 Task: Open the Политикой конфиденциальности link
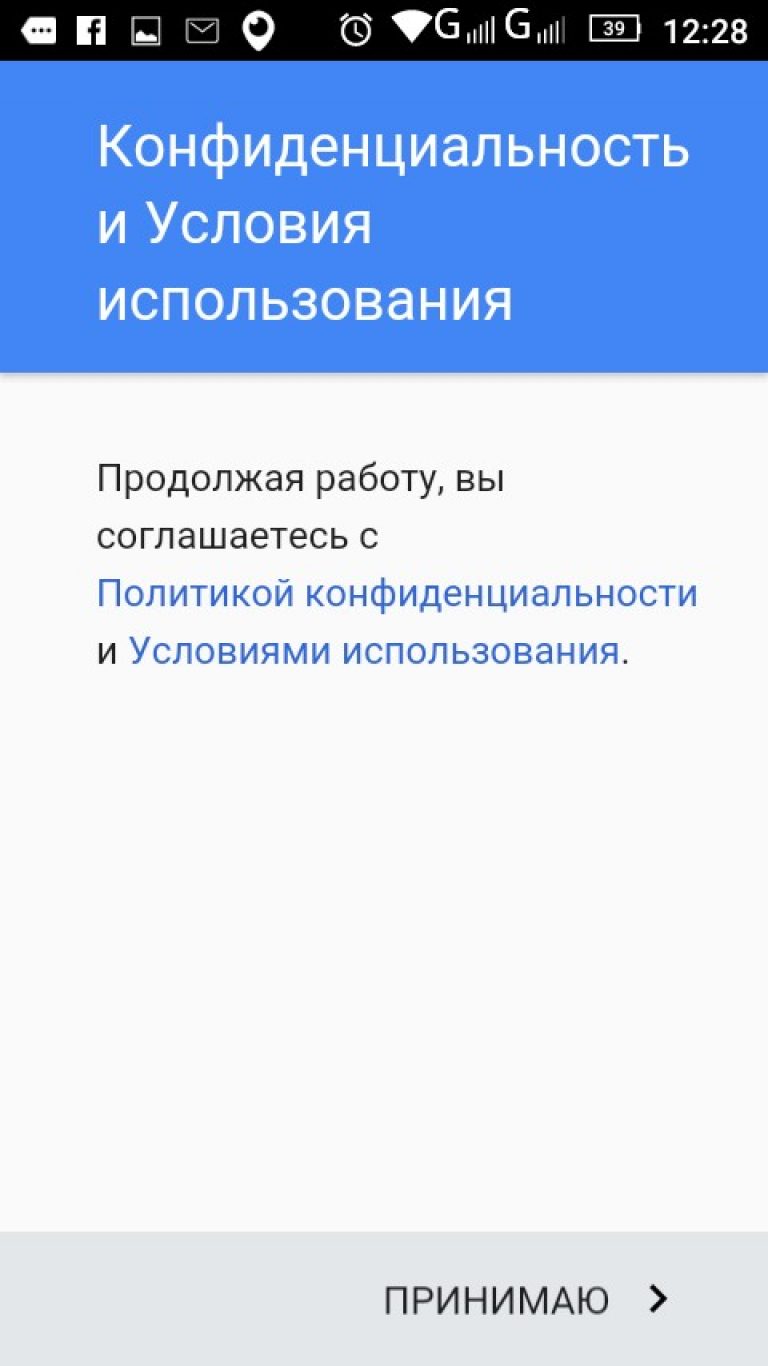[397, 594]
